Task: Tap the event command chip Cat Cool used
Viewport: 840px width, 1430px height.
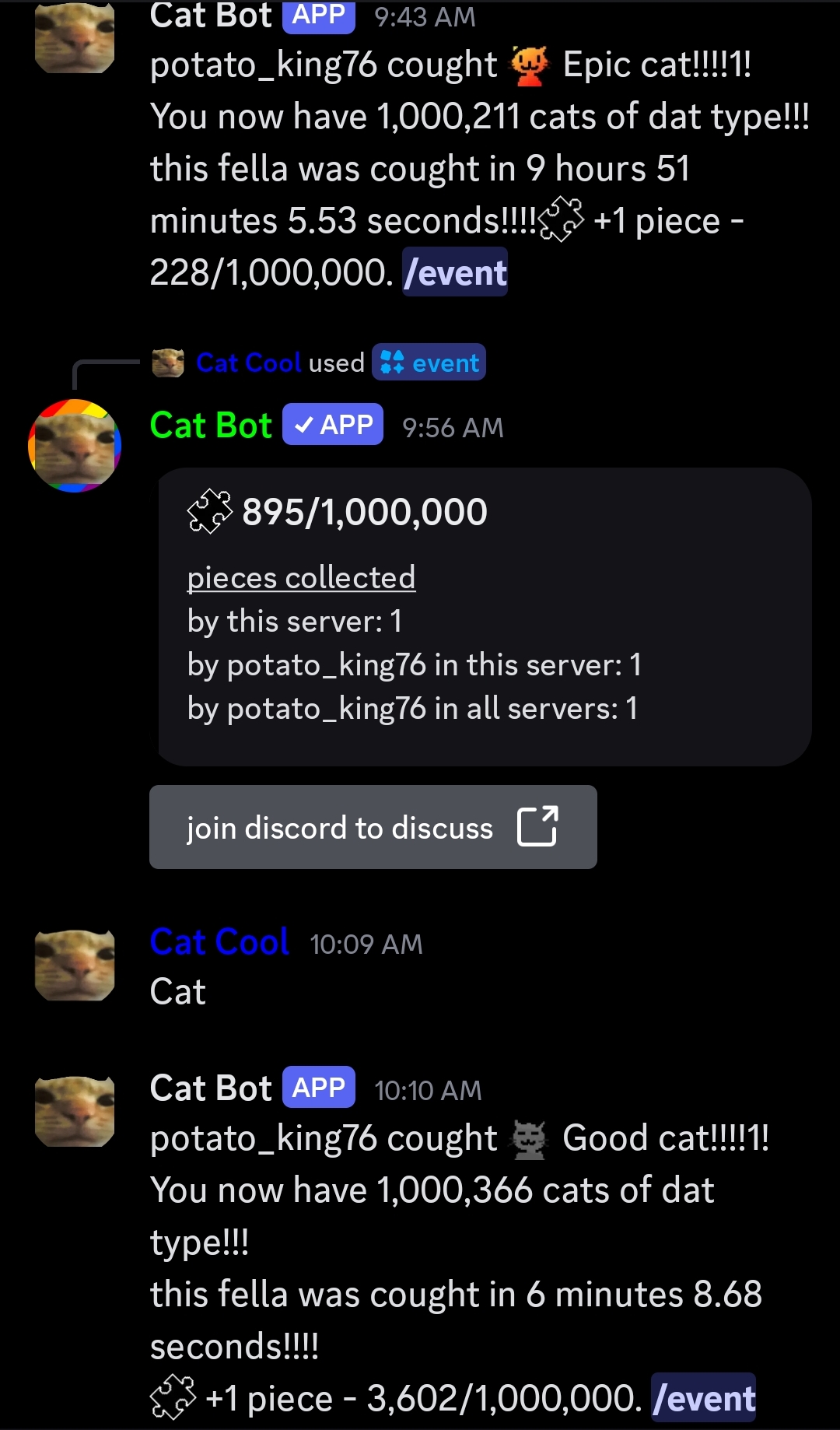Action: [x=429, y=363]
